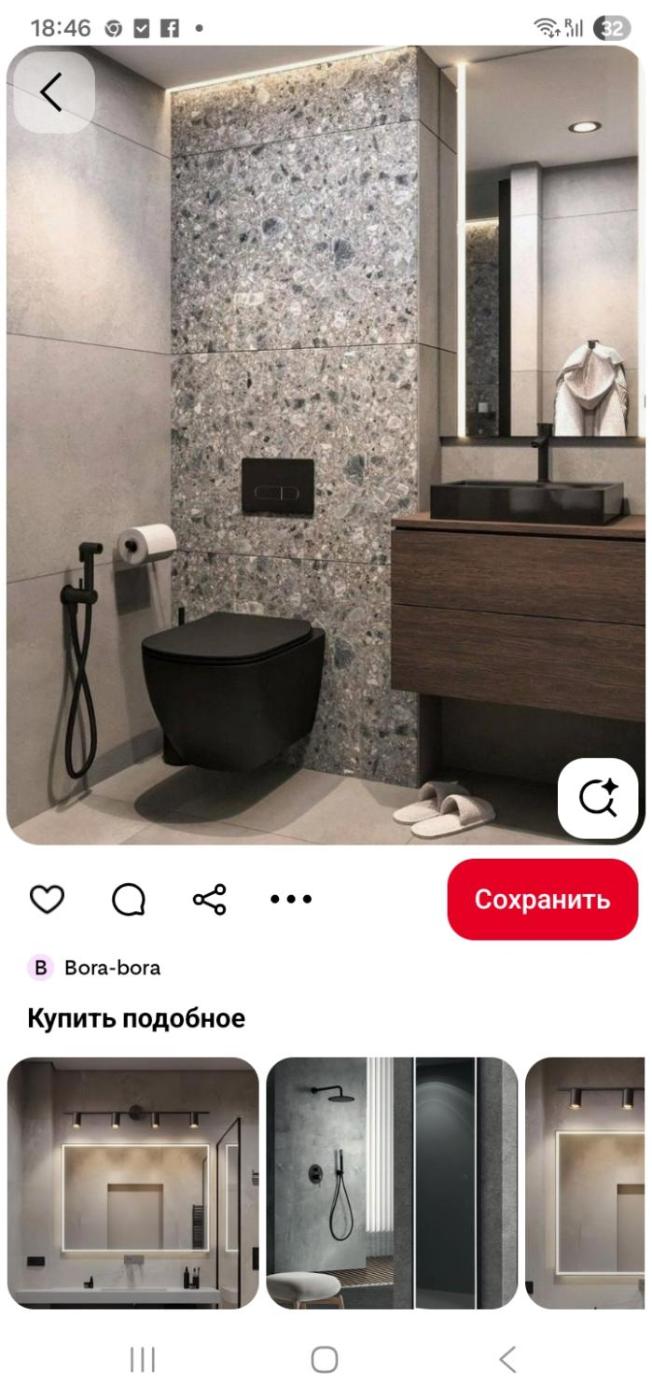Open the system recent apps view
The height and width of the screenshot is (1400, 652).
[143, 1359]
